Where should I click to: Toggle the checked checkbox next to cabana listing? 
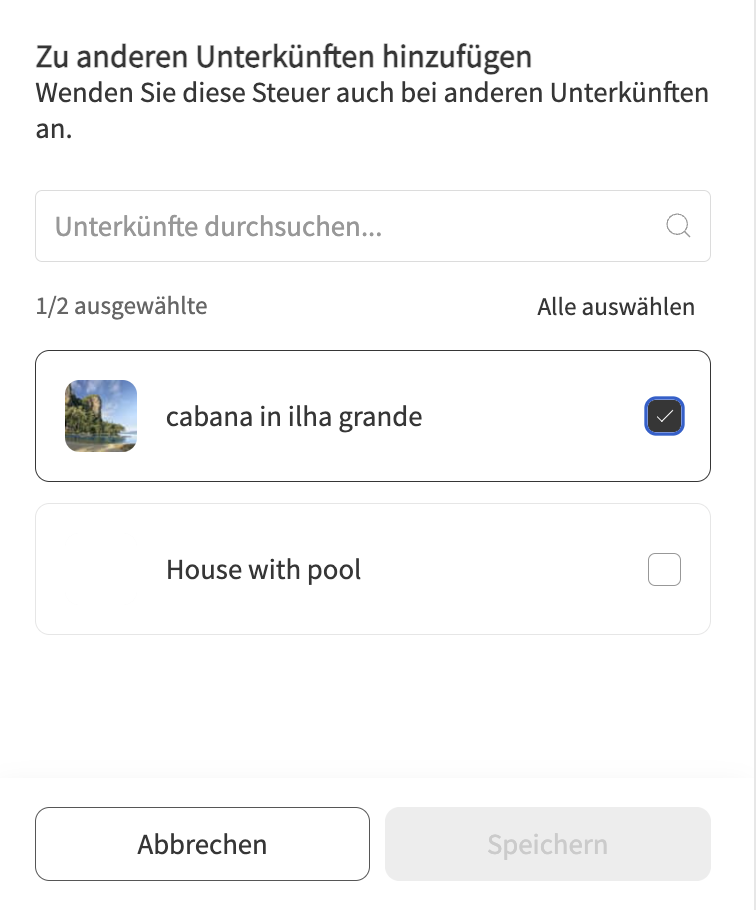pos(664,416)
